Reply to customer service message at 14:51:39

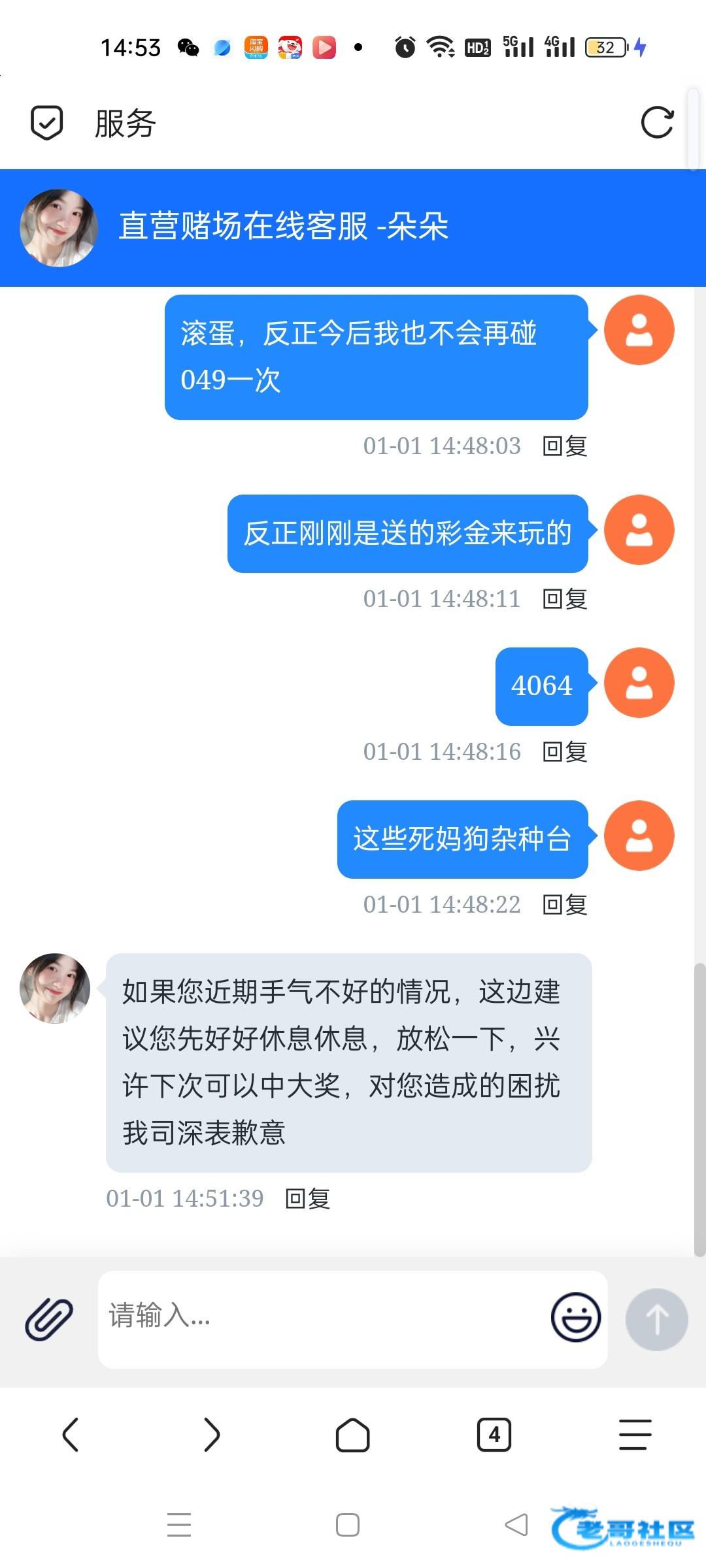coord(308,1199)
